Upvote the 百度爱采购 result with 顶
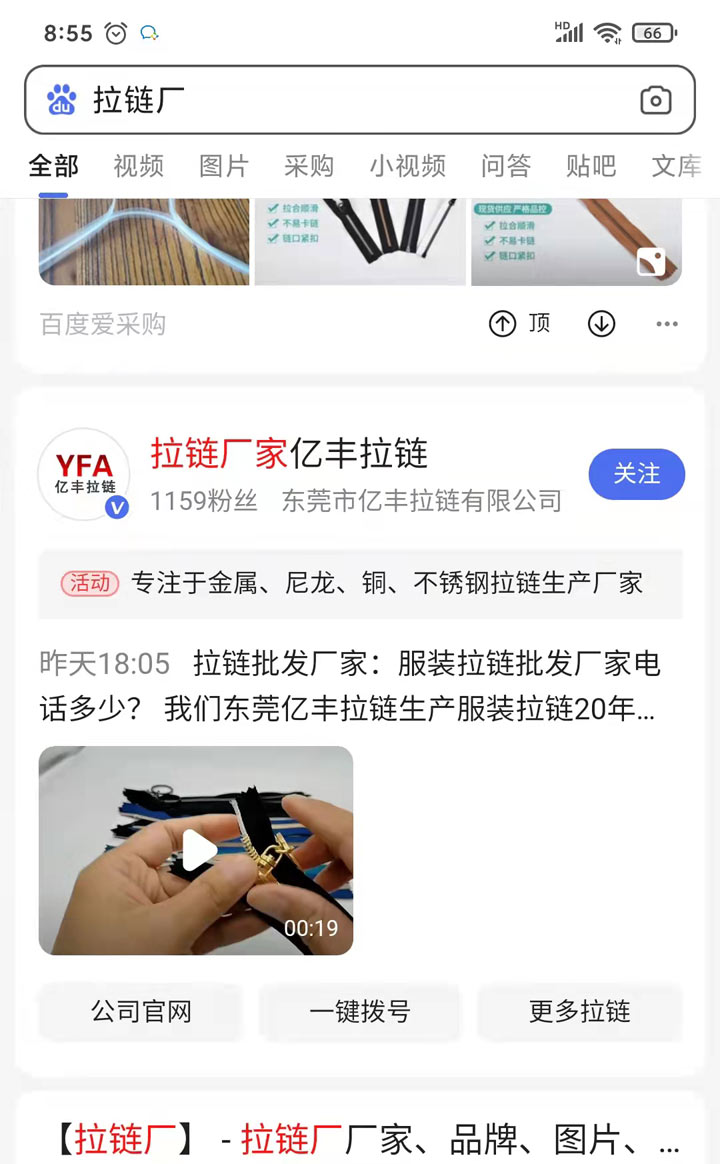Screen dimensions: 720x1164 pos(520,324)
